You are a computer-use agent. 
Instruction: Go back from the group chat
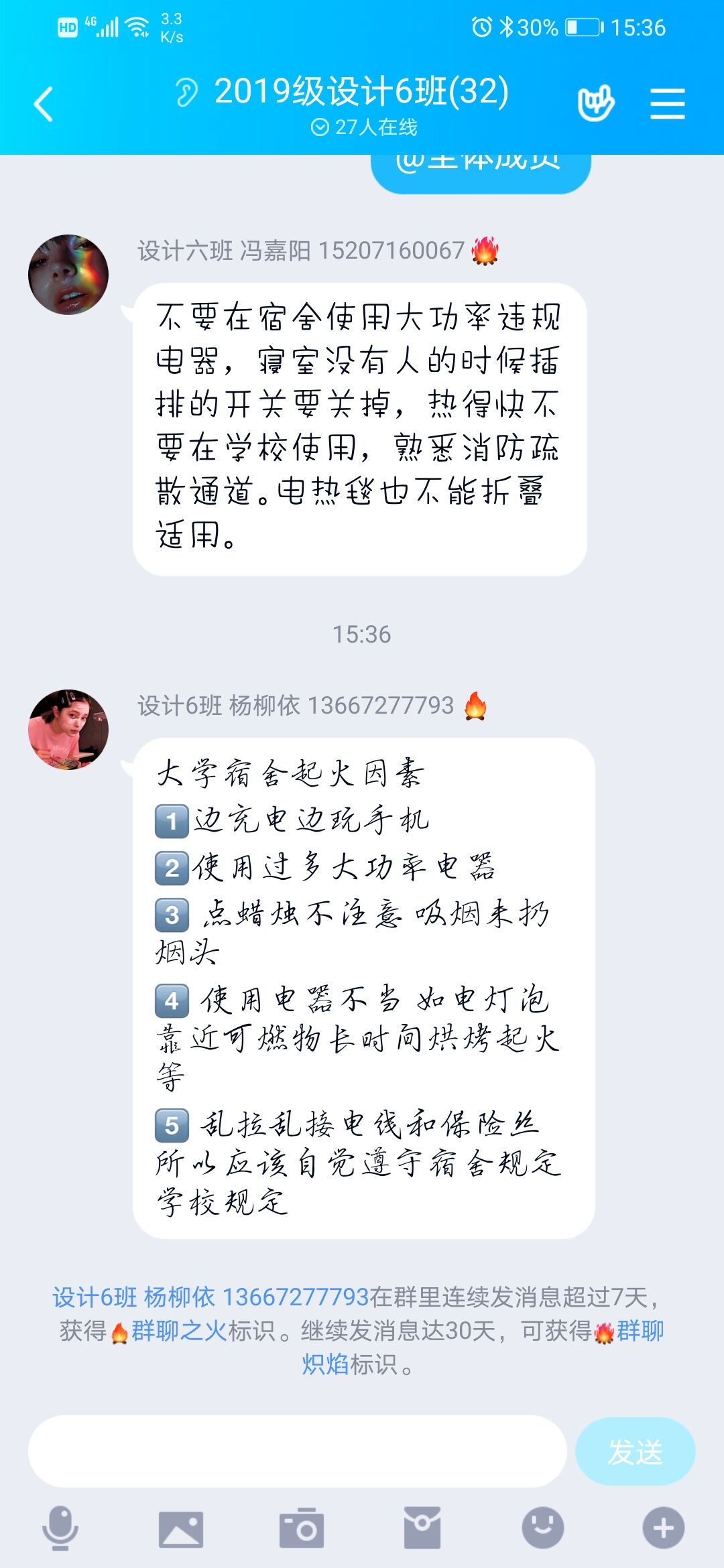[x=44, y=105]
